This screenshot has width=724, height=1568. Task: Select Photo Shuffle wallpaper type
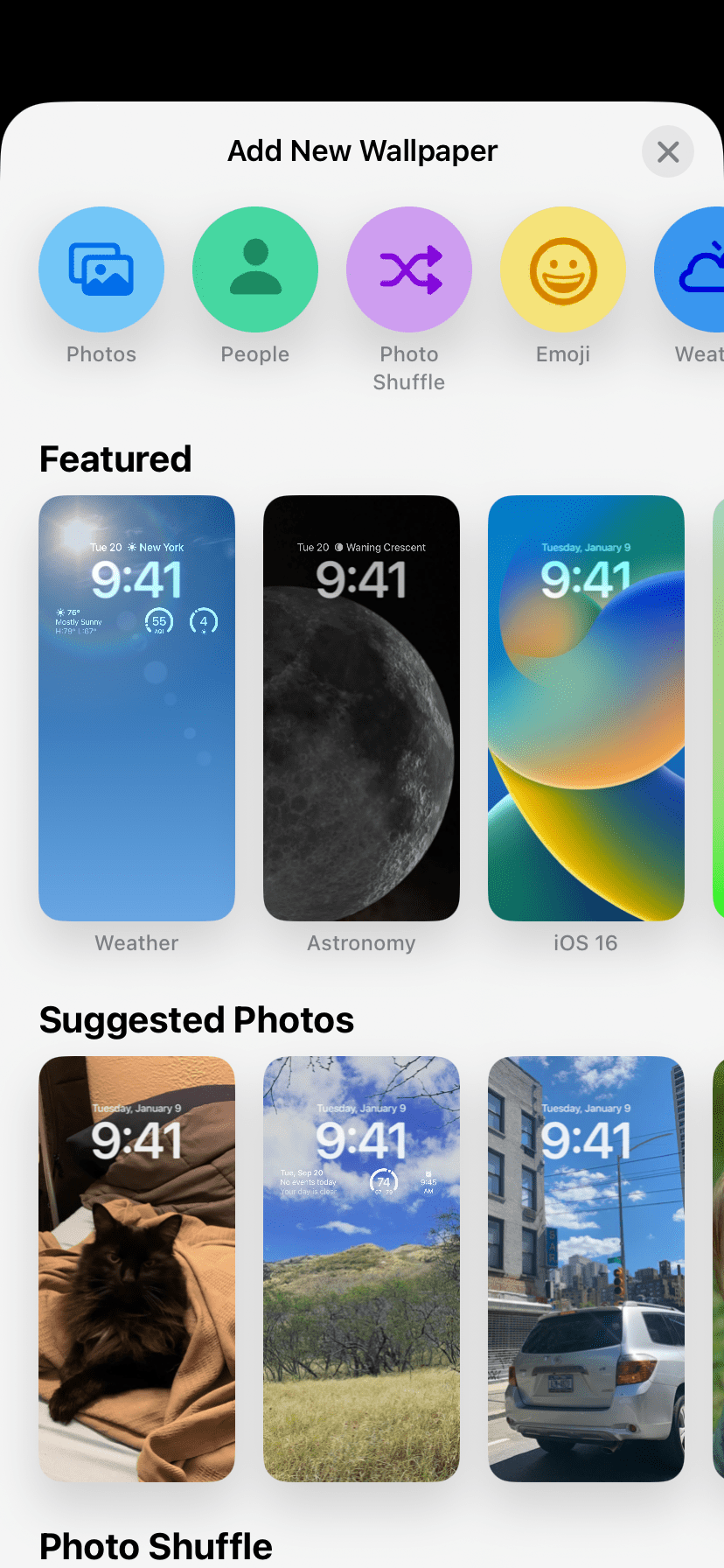pos(409,269)
